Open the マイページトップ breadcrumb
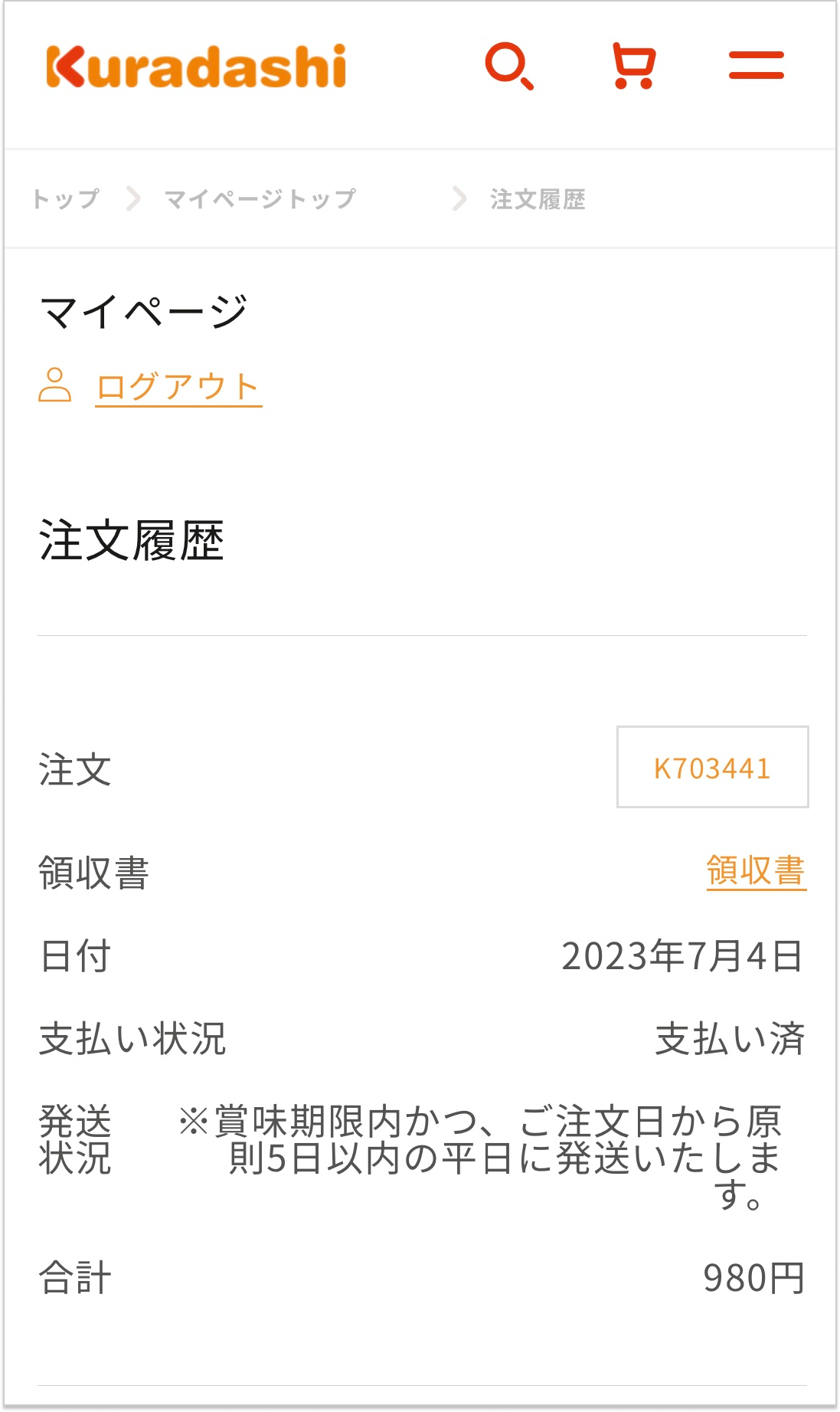Screen dimensions: 840x1412 click(x=260, y=199)
